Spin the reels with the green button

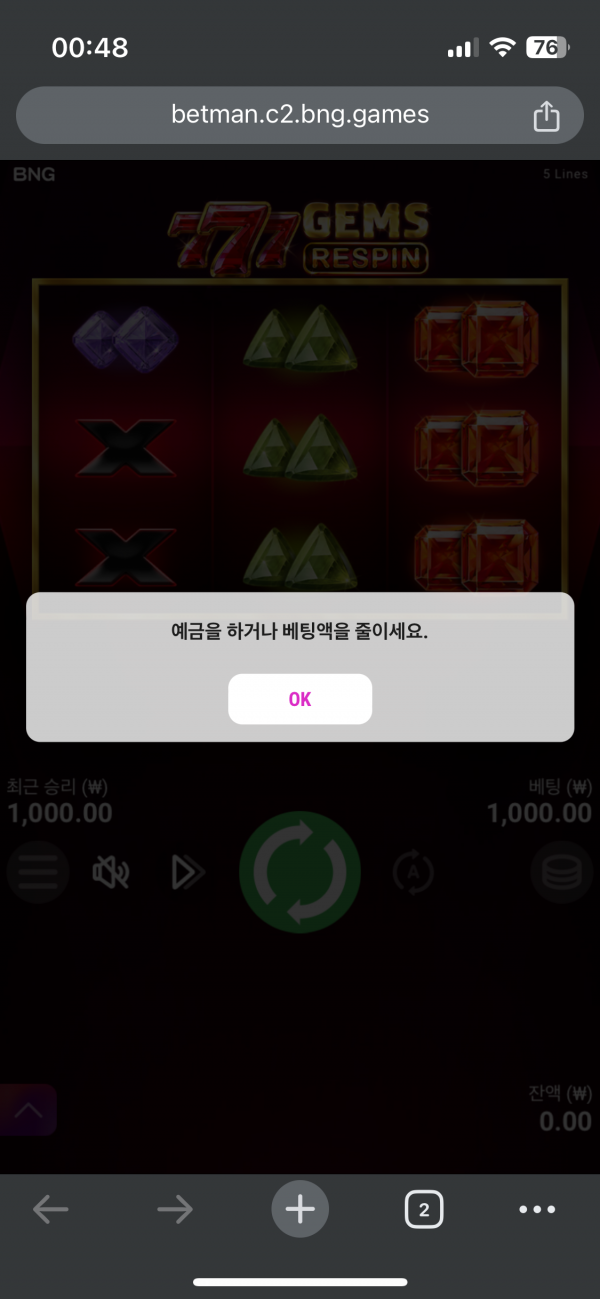(300, 873)
